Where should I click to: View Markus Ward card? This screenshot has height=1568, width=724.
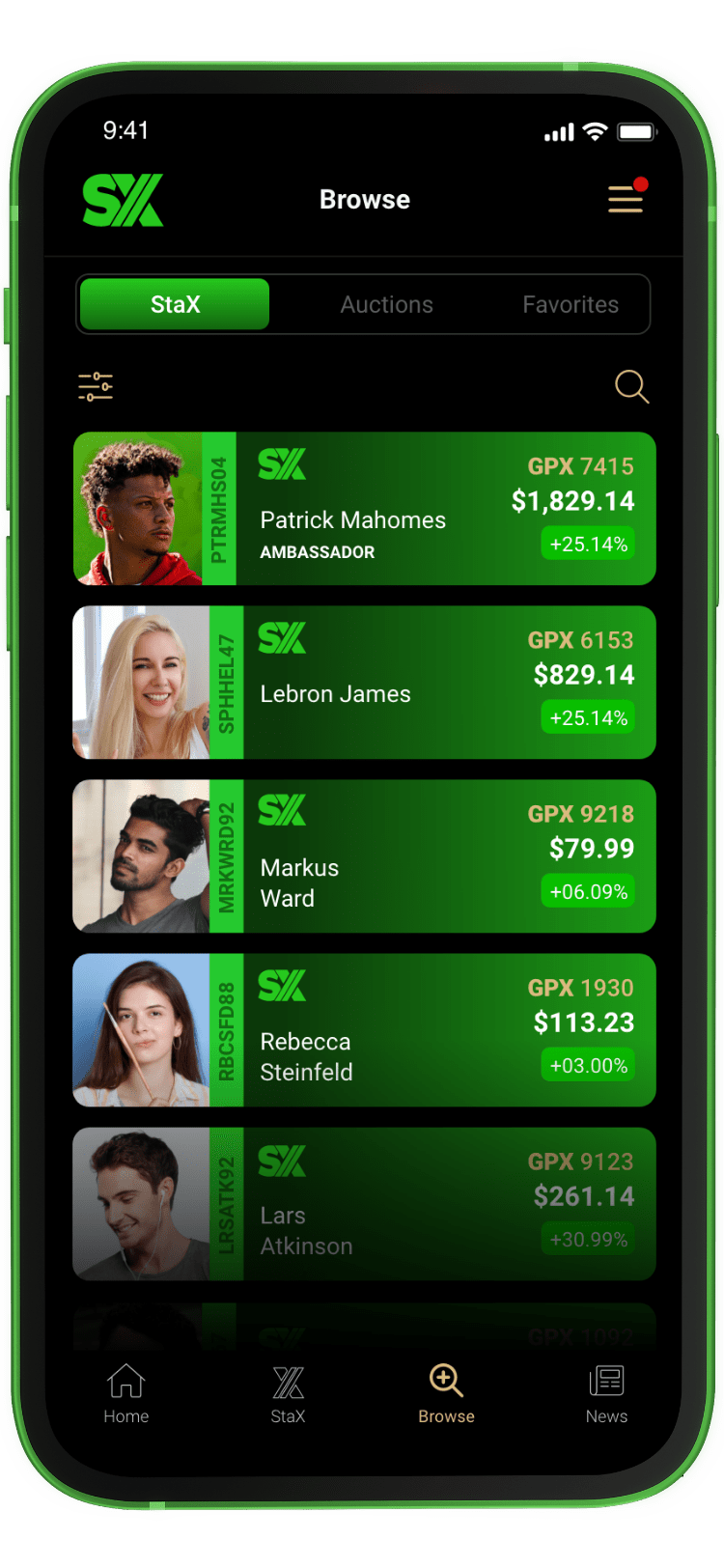365,856
